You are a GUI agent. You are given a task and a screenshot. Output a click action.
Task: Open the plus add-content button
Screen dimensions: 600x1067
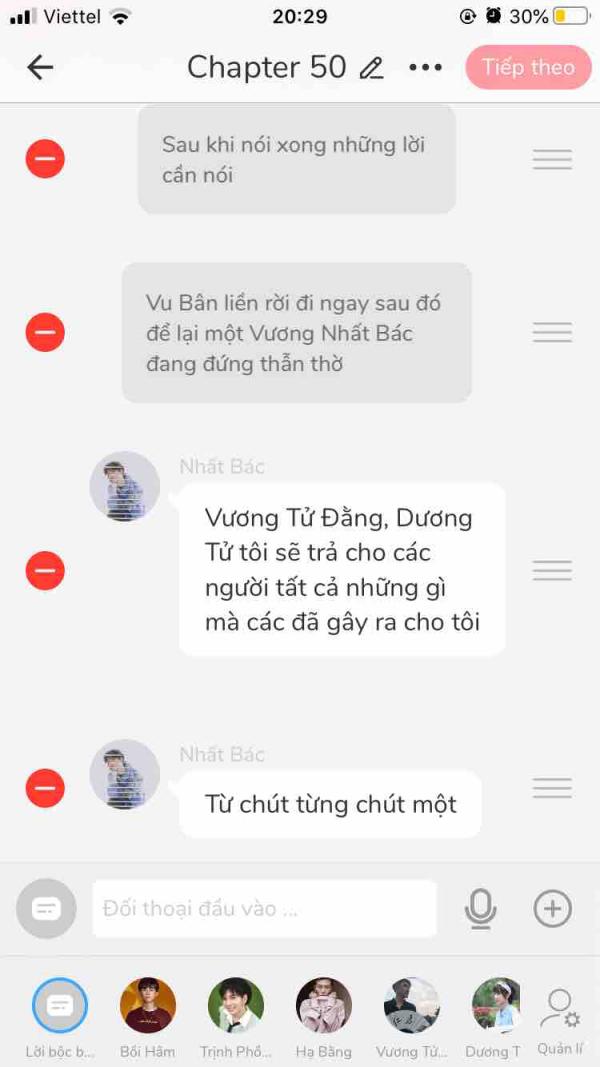click(x=552, y=908)
